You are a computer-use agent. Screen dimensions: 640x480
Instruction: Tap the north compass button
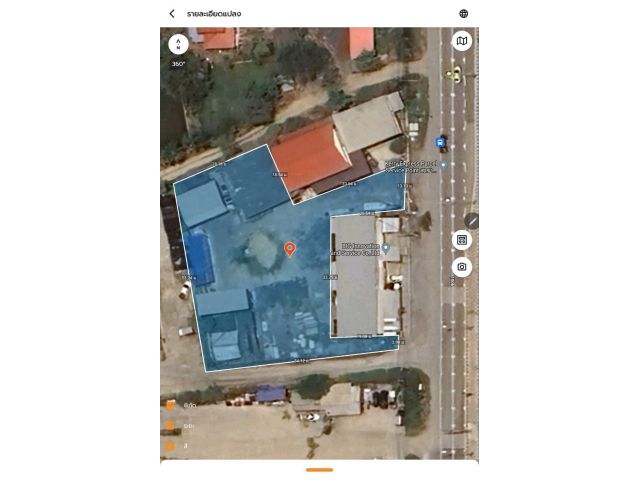(178, 45)
